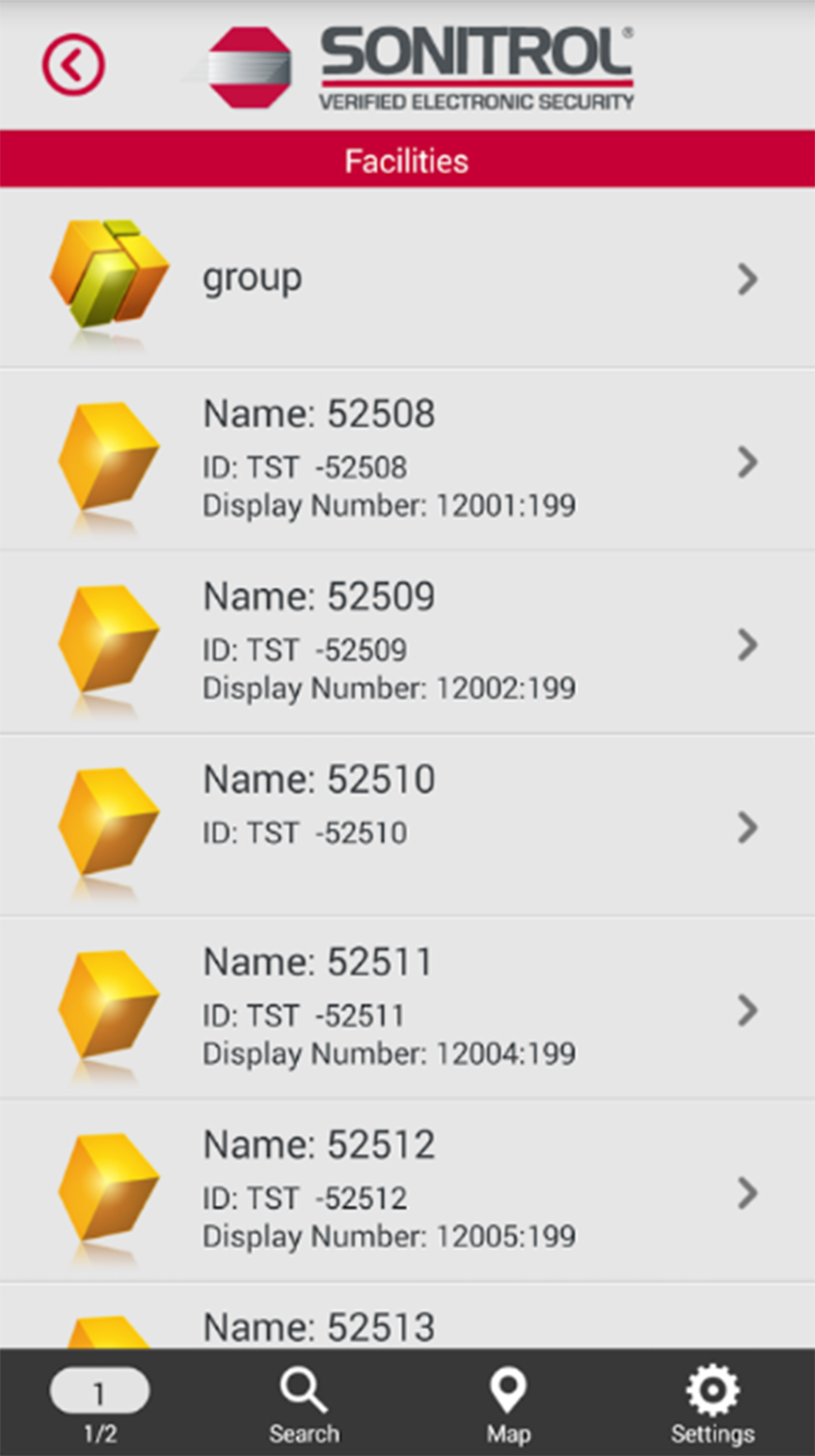Open facility Name: 52513
Viewport: 815px width, 1456px height.
coord(407,1324)
